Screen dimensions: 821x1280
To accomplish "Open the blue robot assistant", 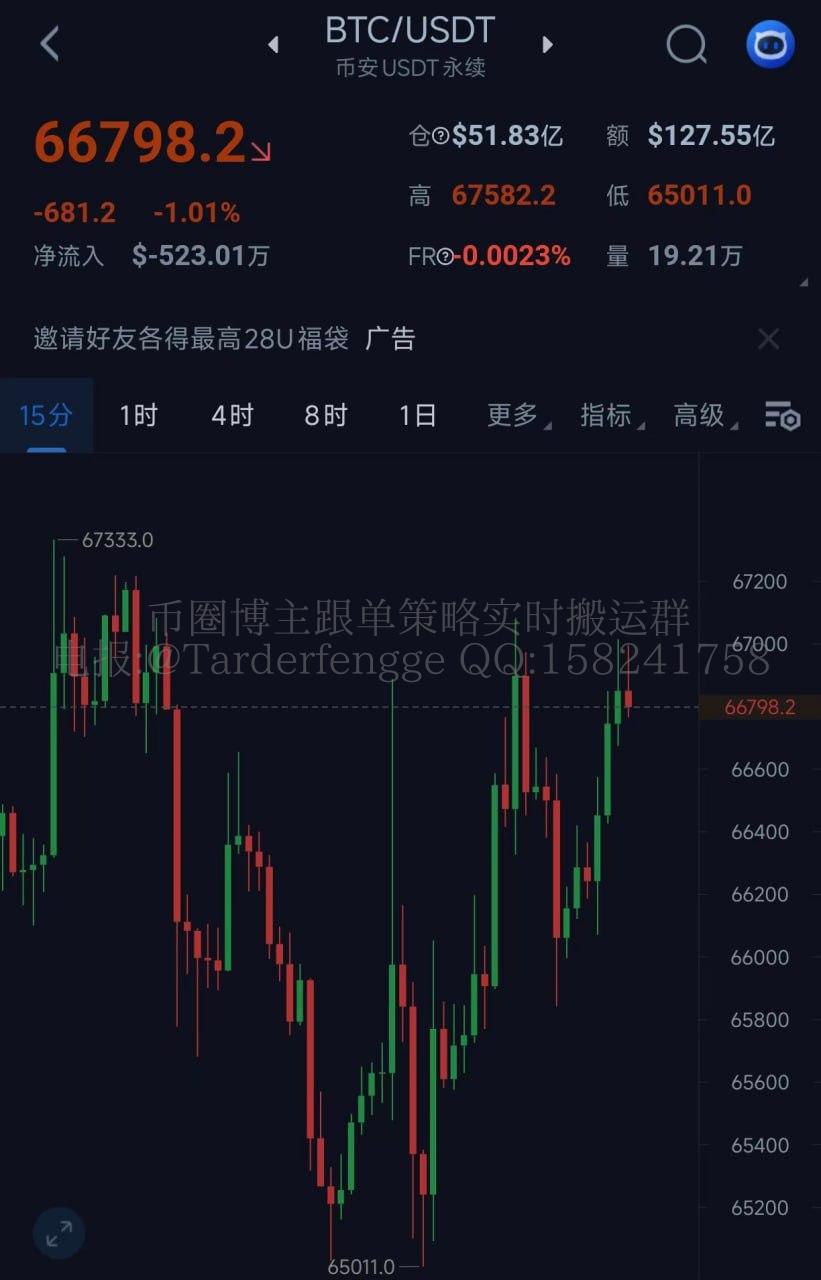I will 770,44.
